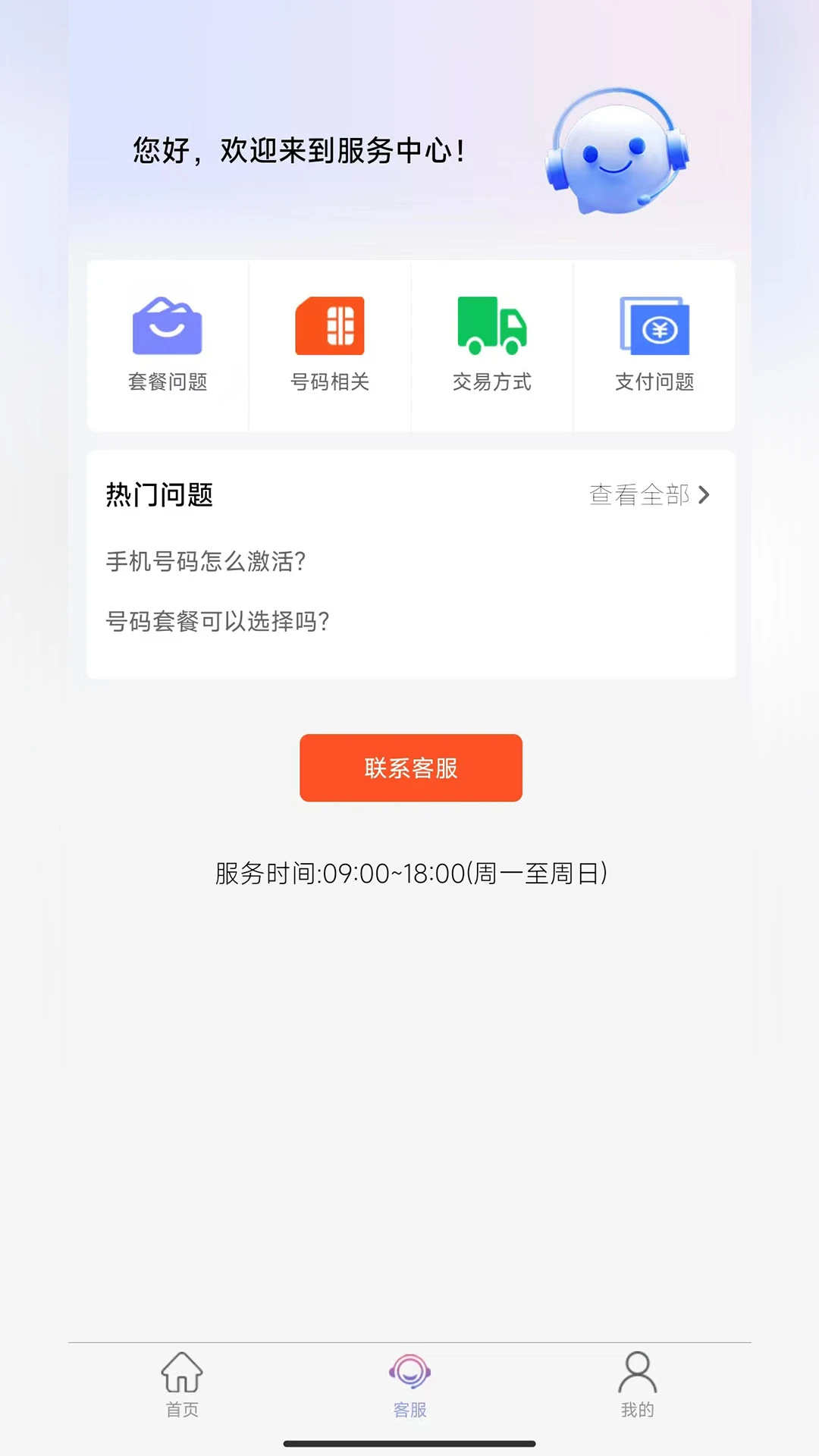Viewport: 819px width, 1456px height.
Task: Click the 交易方式 delivery truck icon
Action: (x=491, y=326)
